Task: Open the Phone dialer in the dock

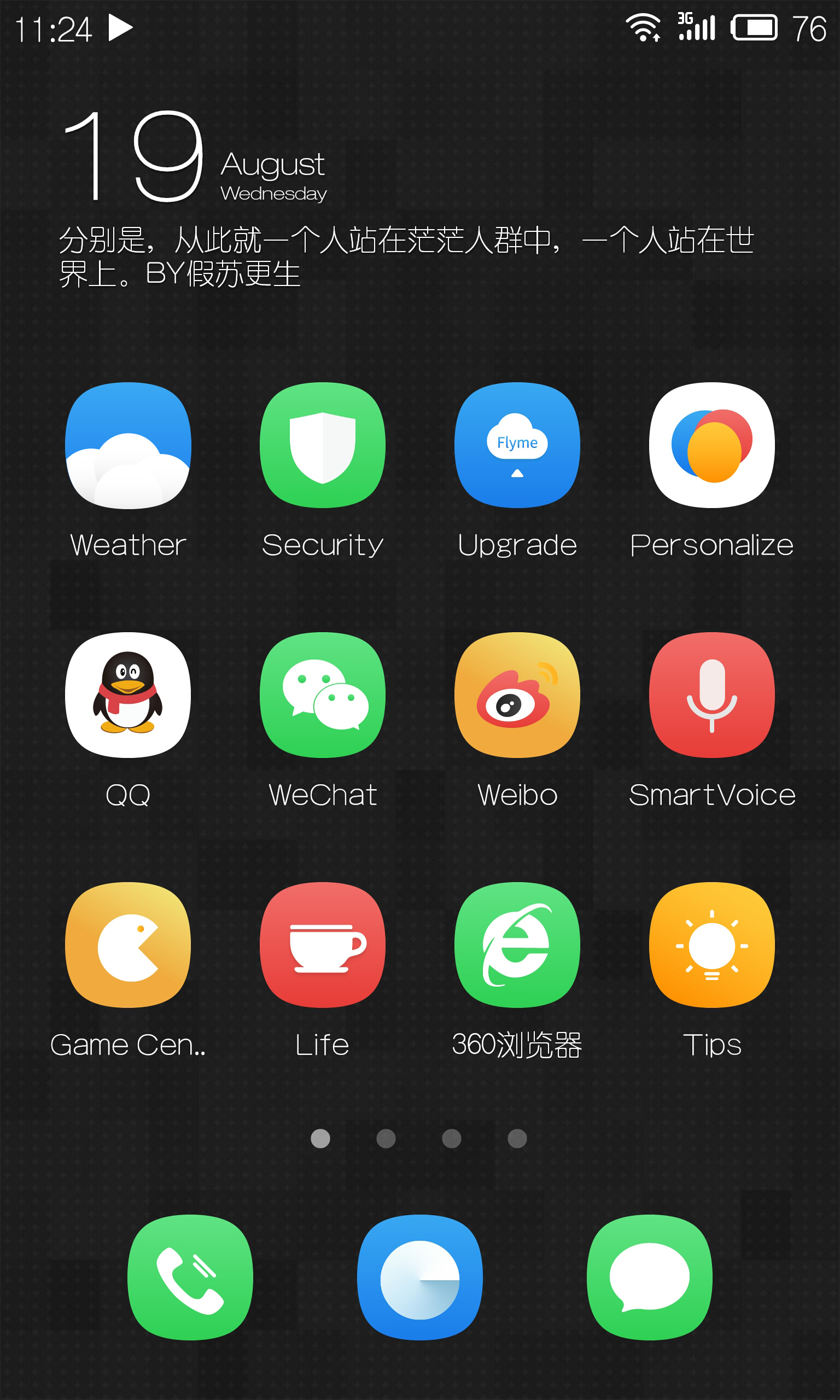Action: [x=190, y=1277]
